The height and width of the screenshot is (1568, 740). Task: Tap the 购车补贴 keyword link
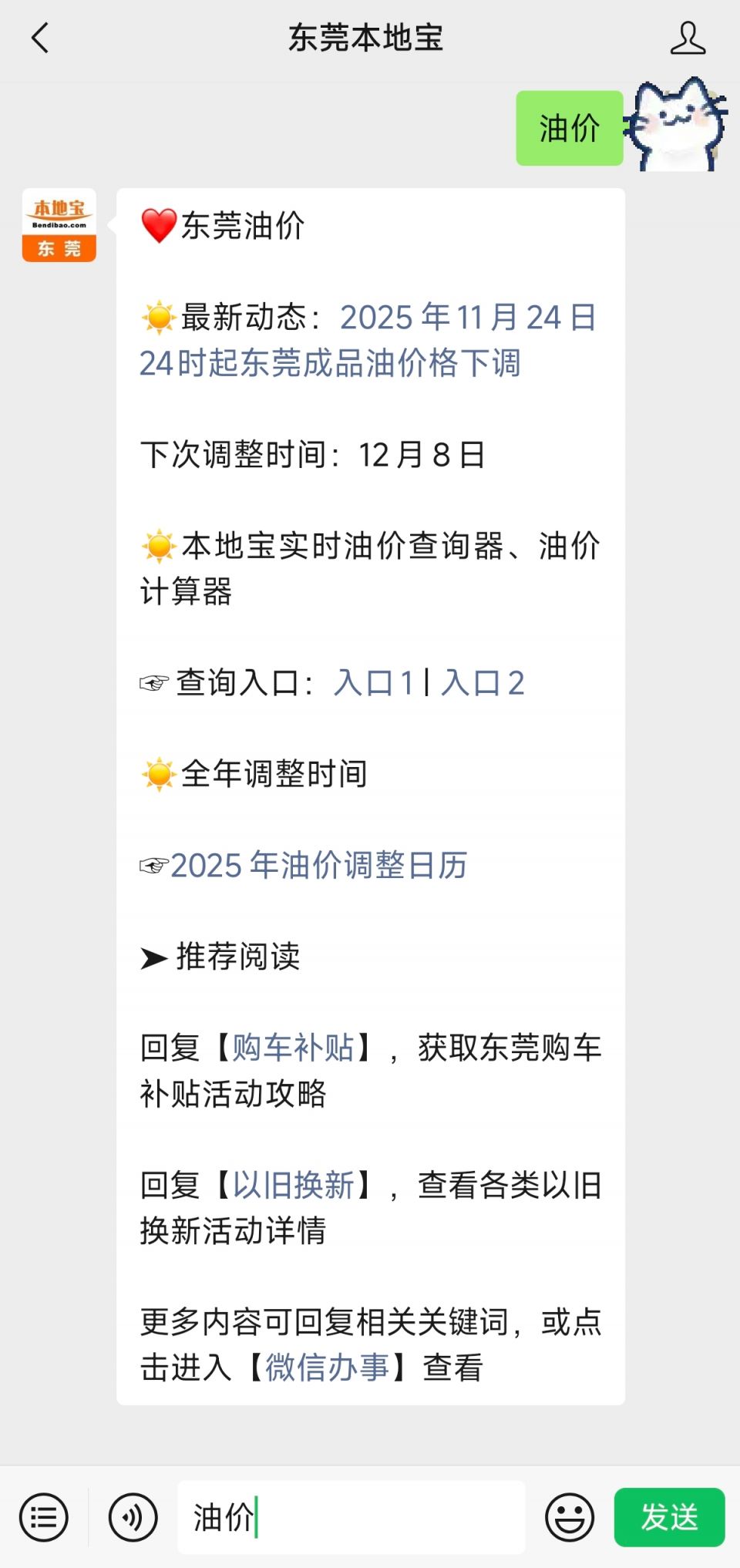[294, 1048]
